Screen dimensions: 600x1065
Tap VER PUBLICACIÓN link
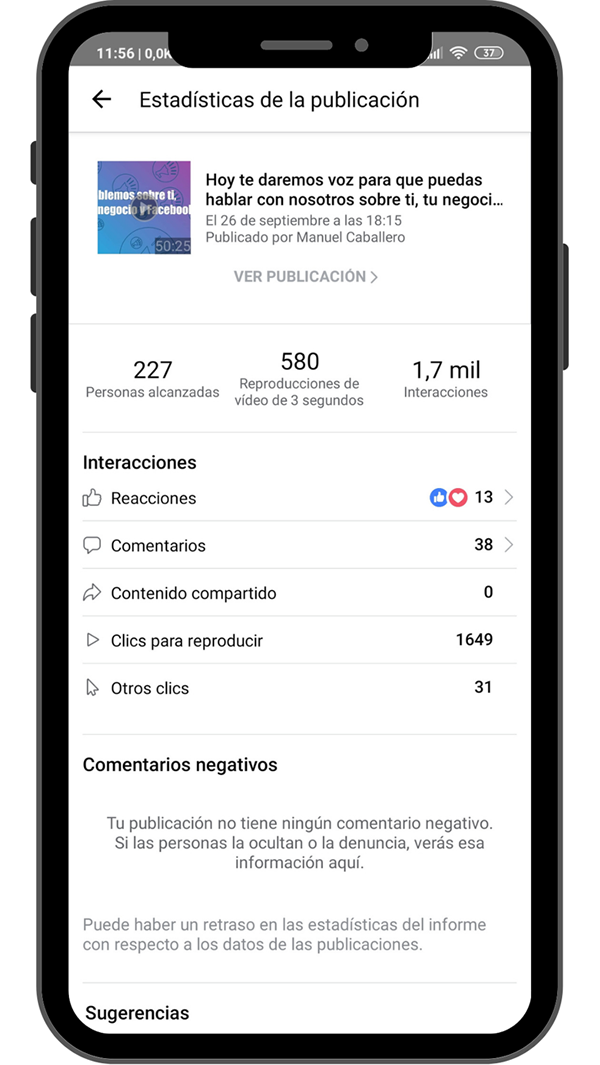tap(305, 277)
